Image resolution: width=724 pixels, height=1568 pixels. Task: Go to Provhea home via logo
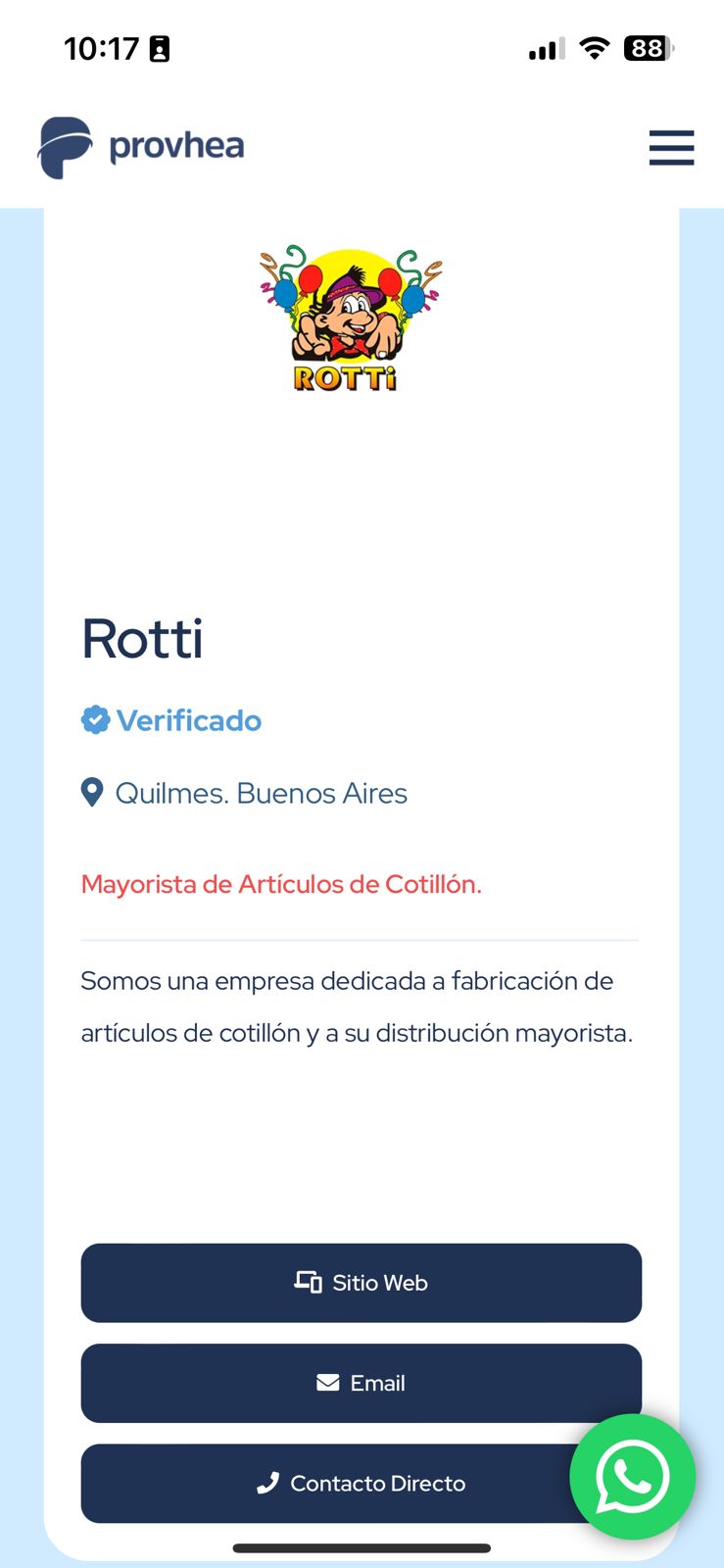141,147
